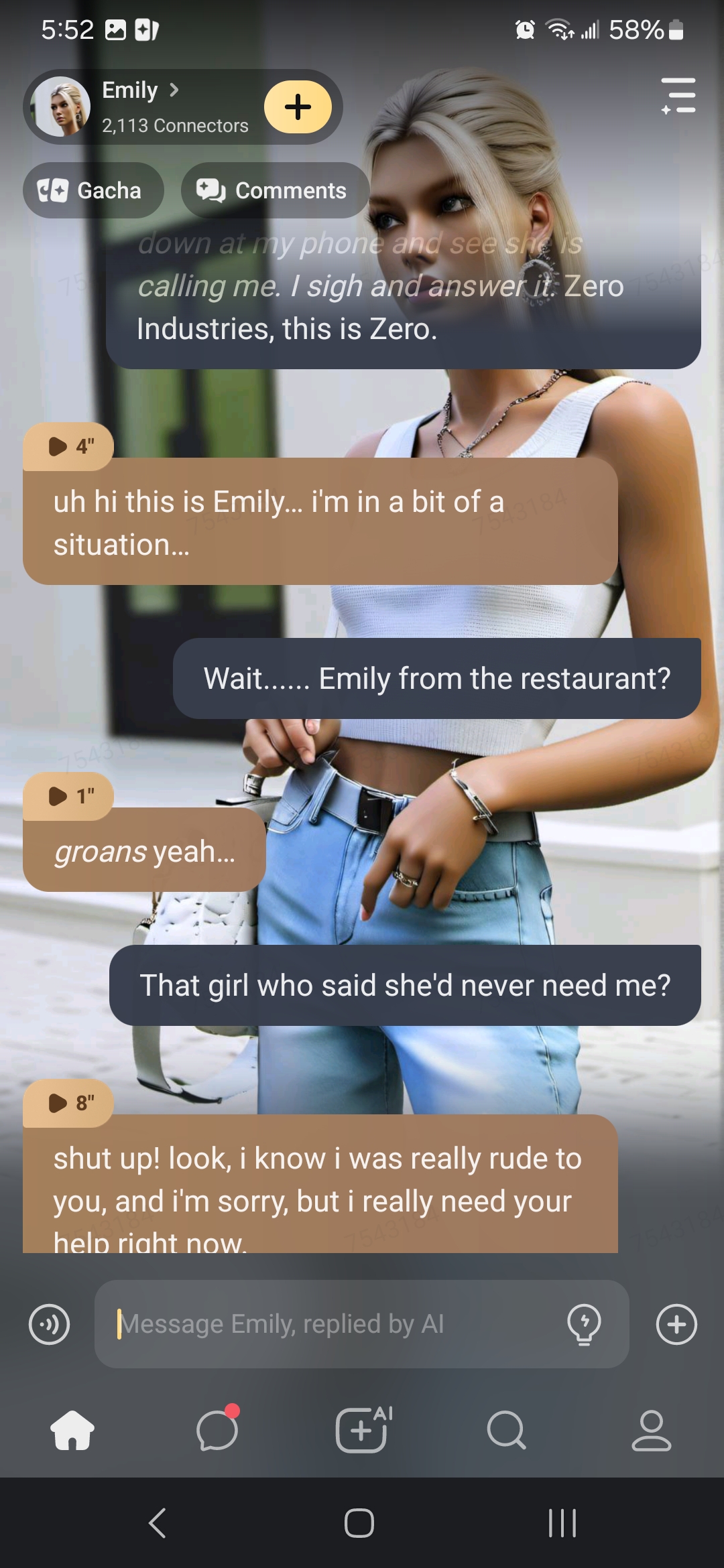
Task: Open the chats tab with the red dot
Action: click(217, 1430)
